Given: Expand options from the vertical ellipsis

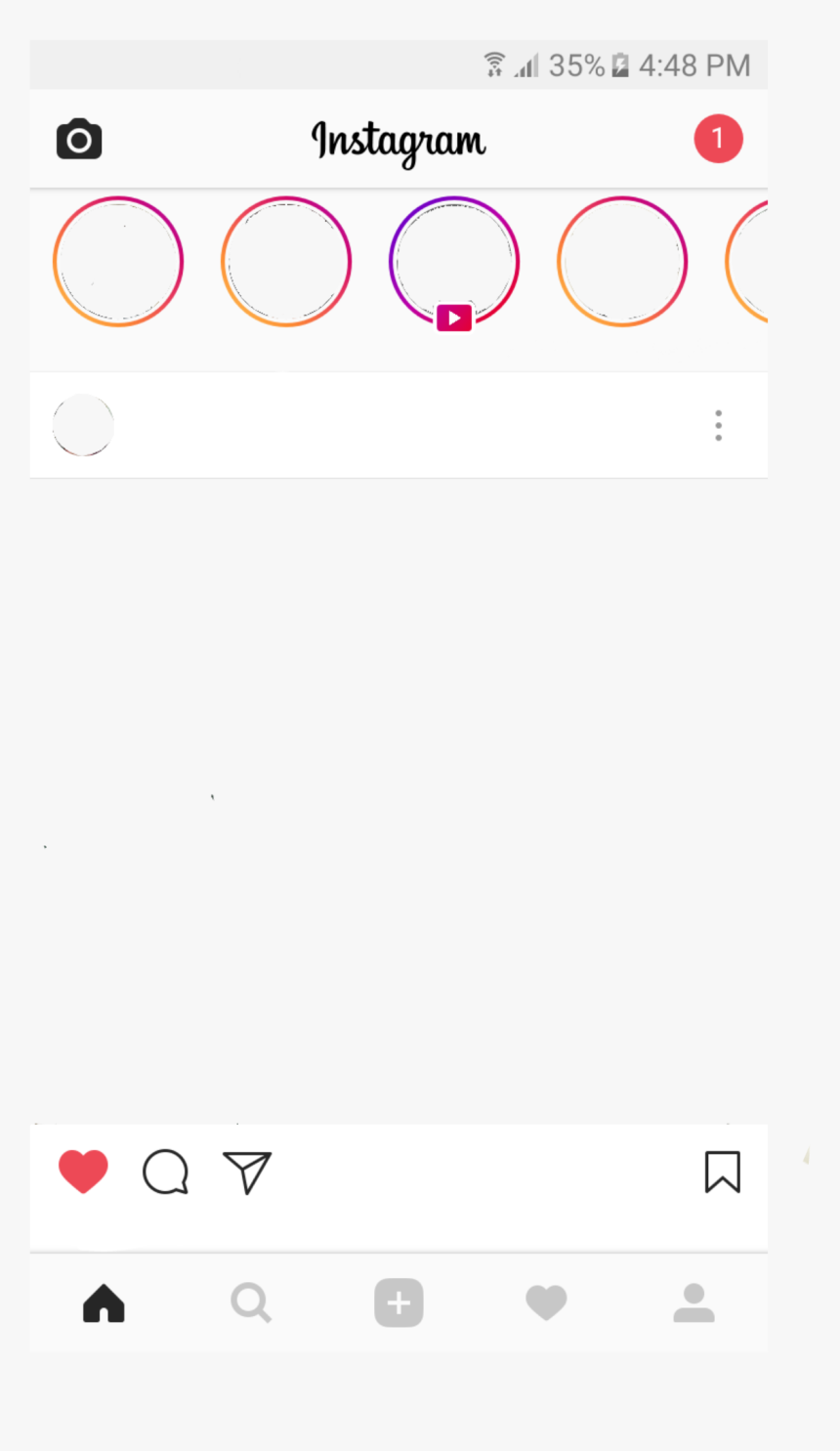Looking at the screenshot, I should pyautogui.click(x=718, y=425).
